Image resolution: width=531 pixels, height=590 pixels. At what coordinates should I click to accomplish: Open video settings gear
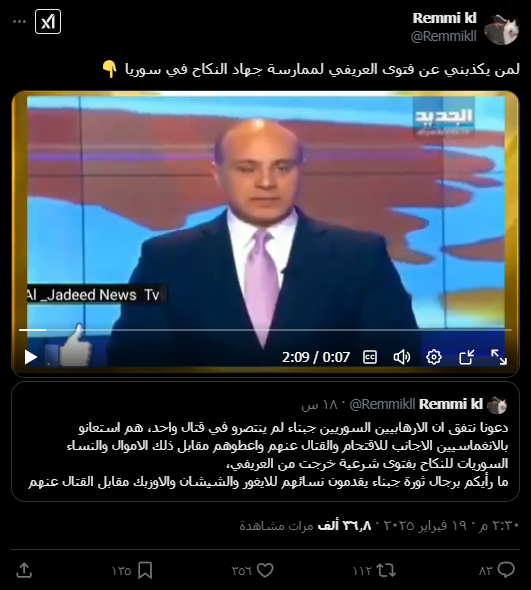tap(434, 357)
